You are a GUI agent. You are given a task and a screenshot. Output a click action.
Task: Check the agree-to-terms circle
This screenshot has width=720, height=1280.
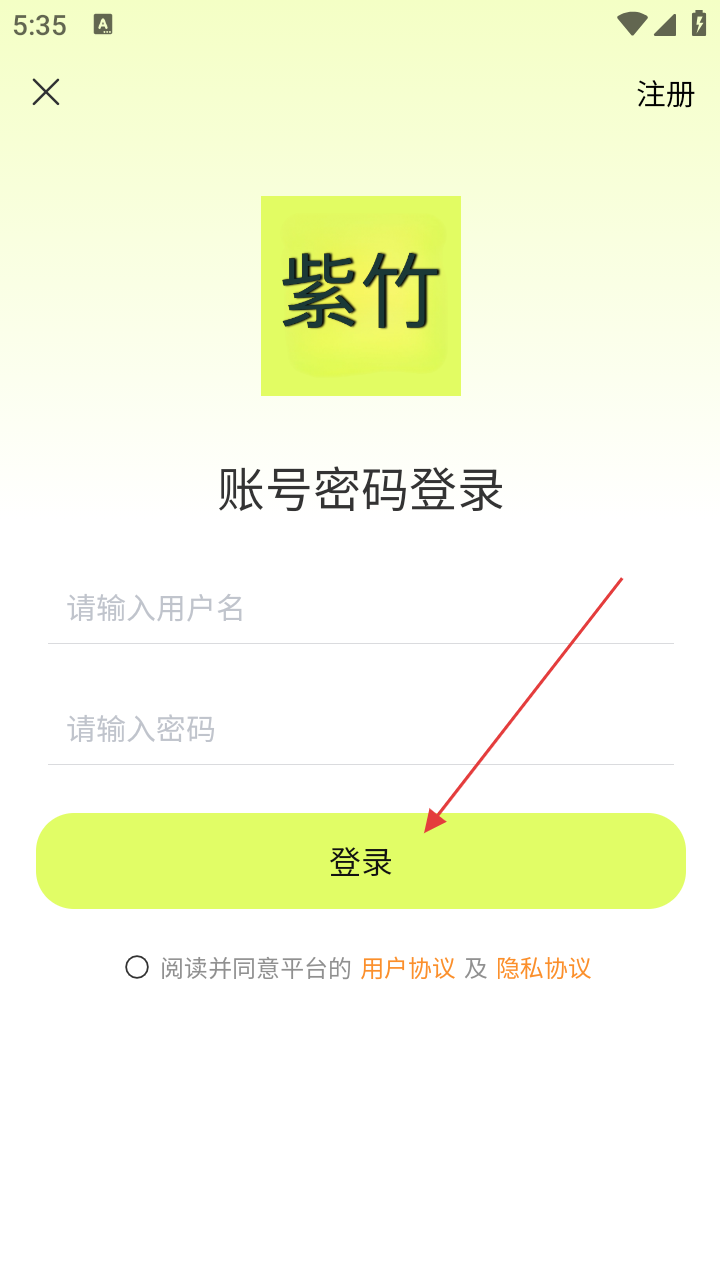tap(137, 967)
